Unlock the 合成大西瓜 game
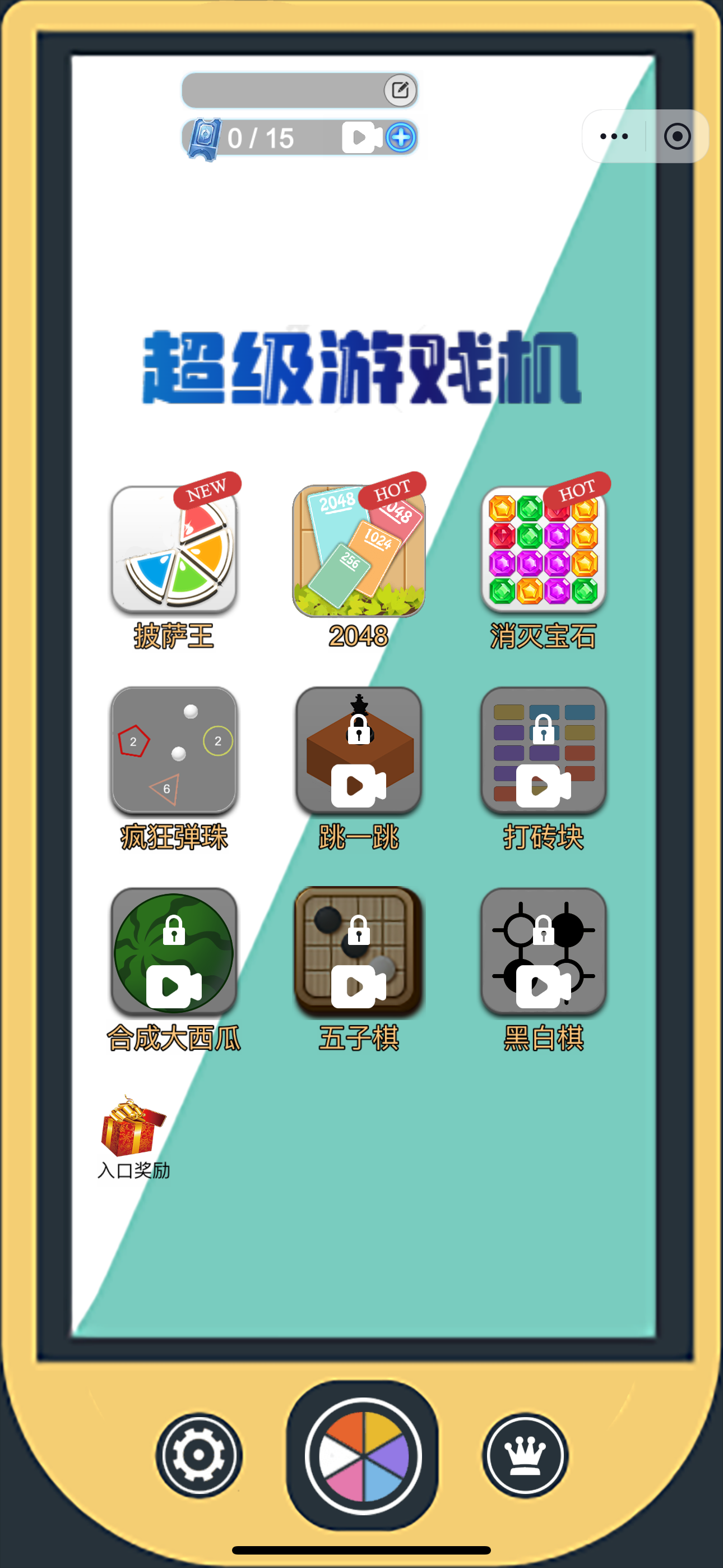 pos(174,951)
